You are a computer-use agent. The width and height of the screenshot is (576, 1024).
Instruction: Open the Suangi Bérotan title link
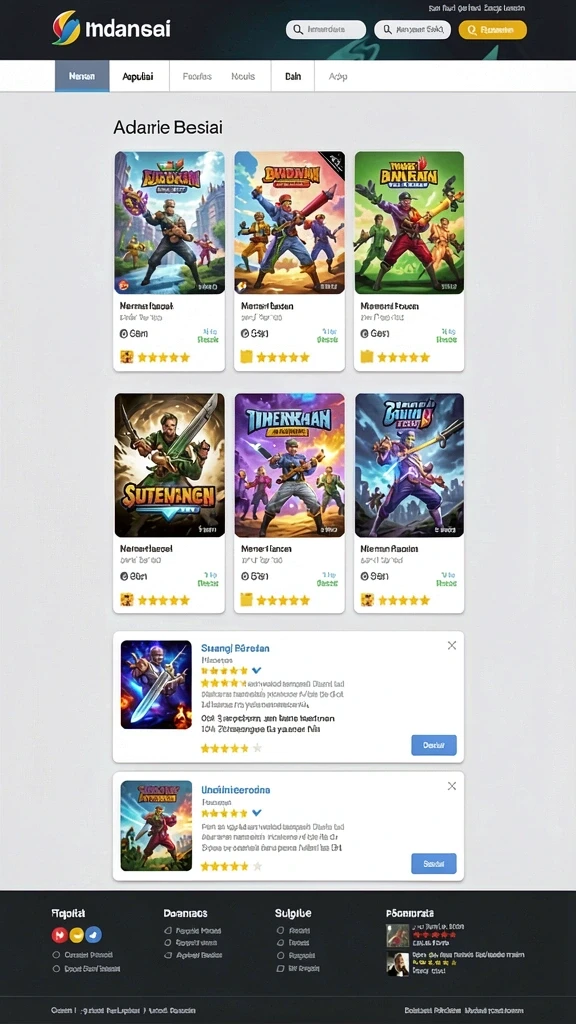pyautogui.click(x=235, y=648)
